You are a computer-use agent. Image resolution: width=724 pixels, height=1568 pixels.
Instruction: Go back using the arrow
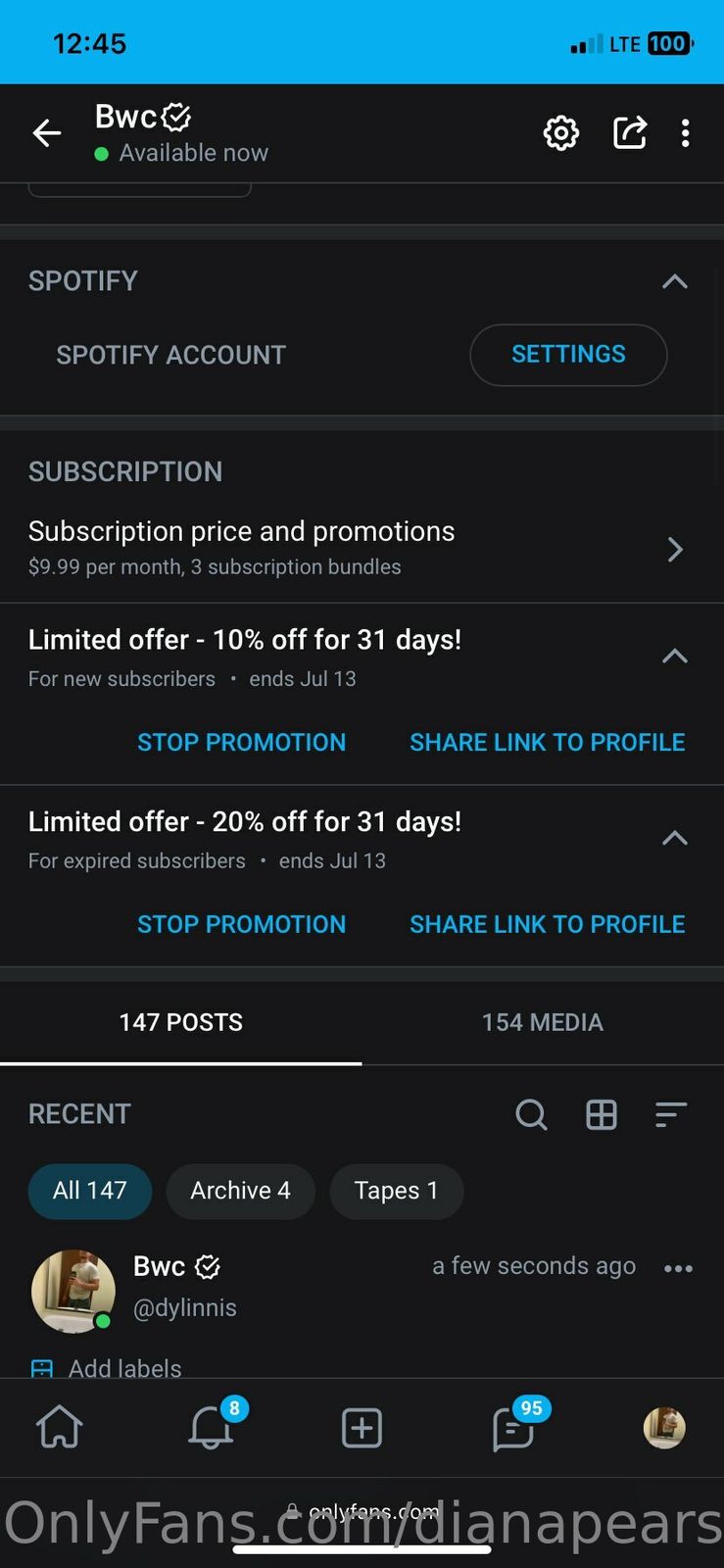[x=46, y=133]
